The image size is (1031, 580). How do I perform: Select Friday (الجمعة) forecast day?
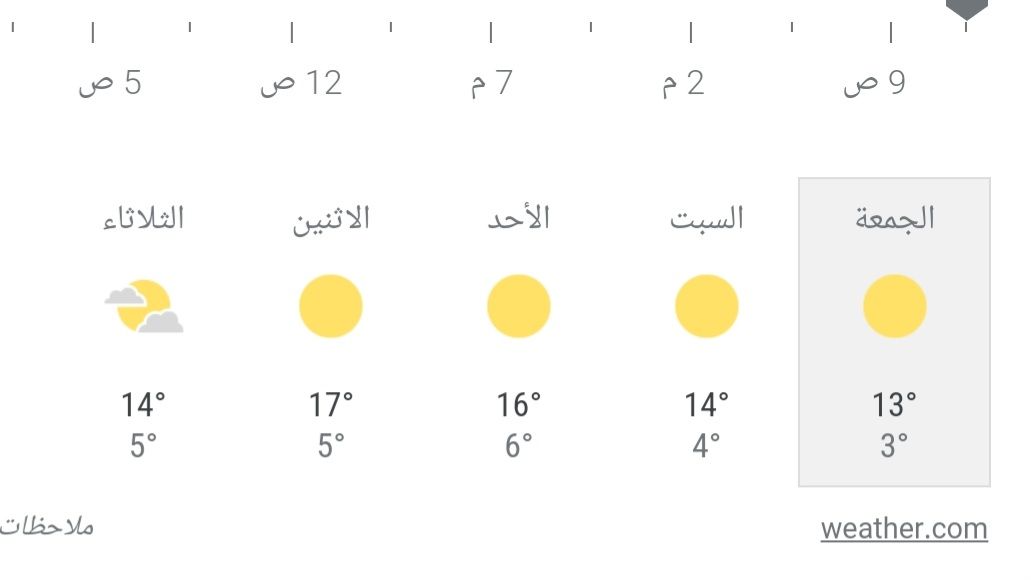coord(894,332)
